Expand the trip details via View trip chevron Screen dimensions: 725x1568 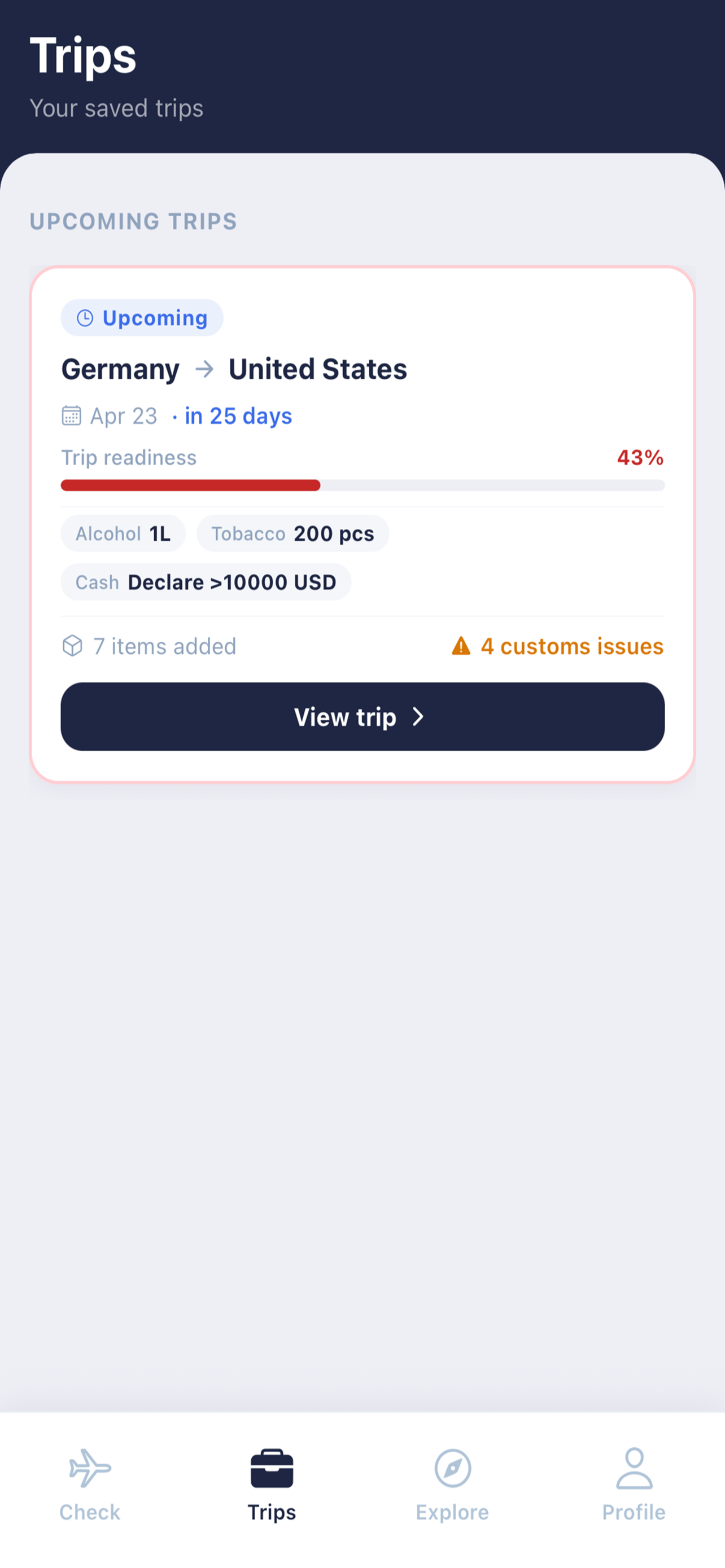(x=418, y=717)
